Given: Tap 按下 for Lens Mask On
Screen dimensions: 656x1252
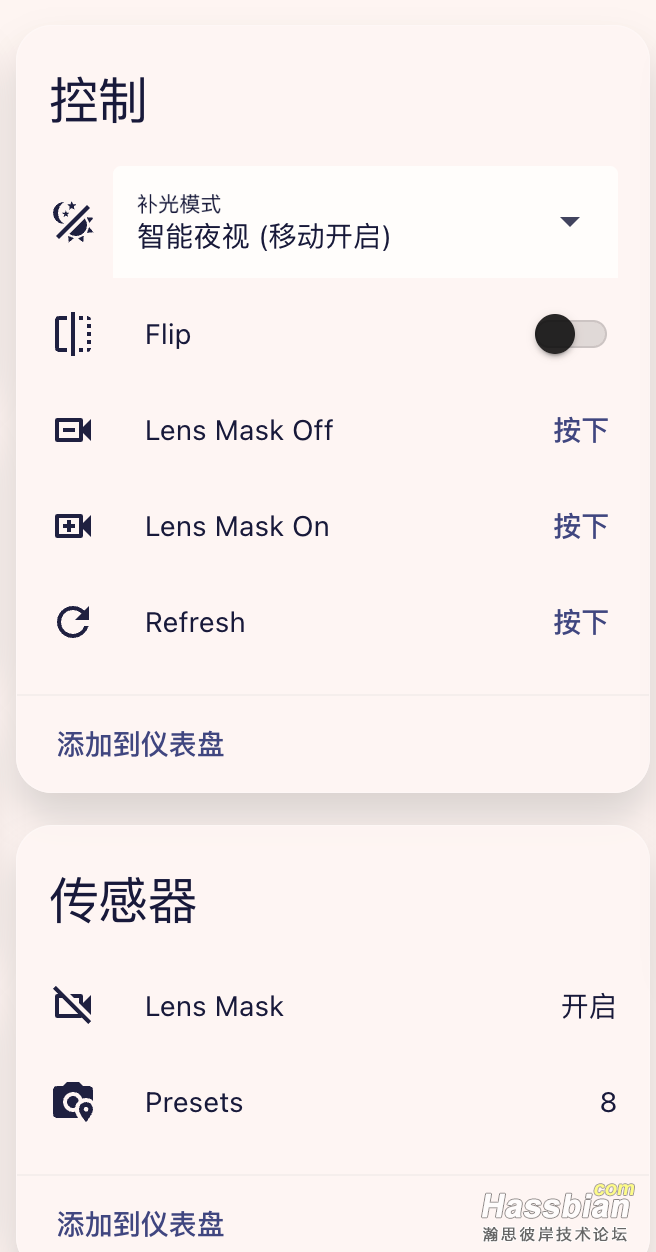Looking at the screenshot, I should (x=581, y=527).
